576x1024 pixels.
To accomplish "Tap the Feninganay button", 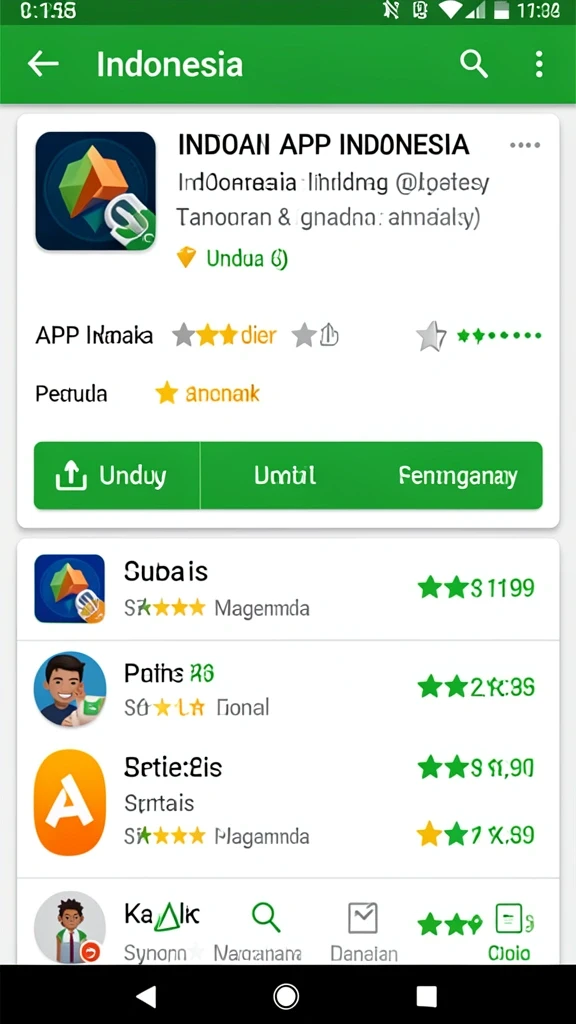I will [x=457, y=475].
